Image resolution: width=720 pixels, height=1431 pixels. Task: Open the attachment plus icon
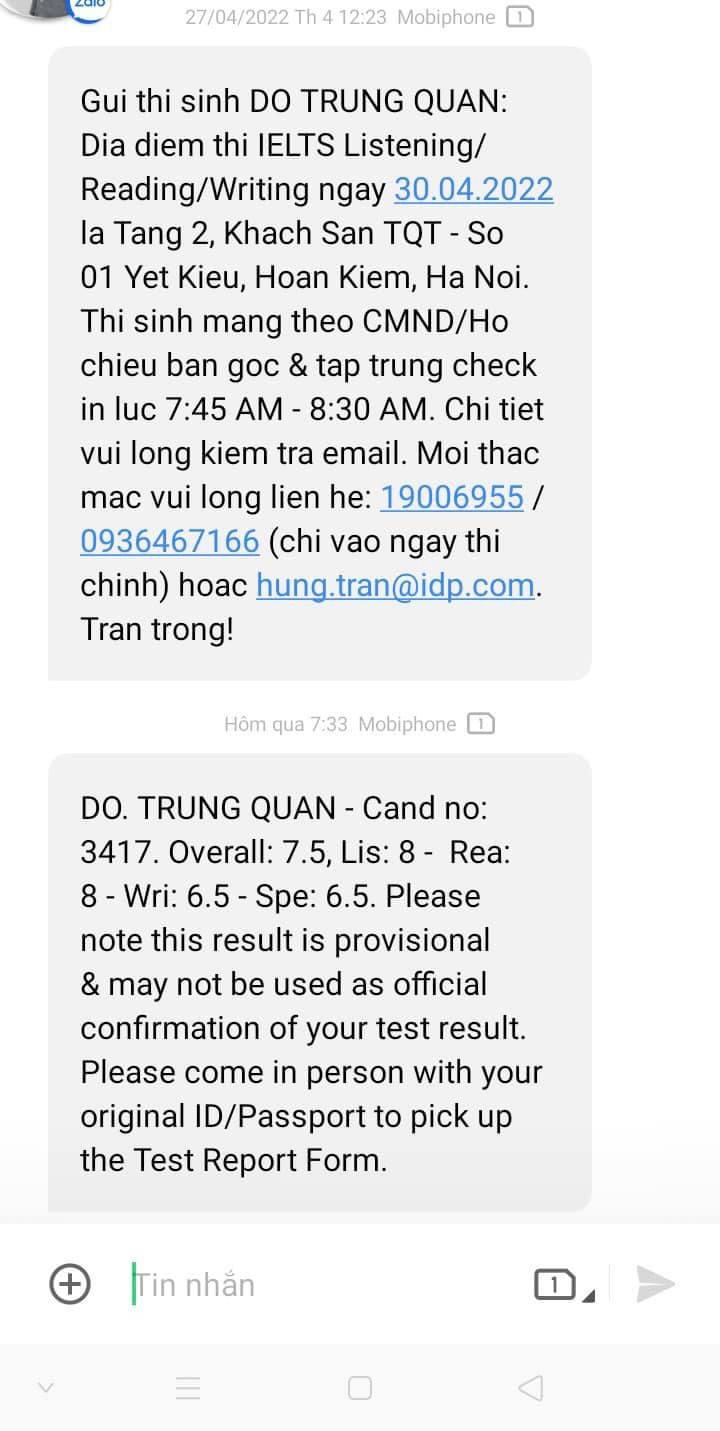[x=70, y=1283]
